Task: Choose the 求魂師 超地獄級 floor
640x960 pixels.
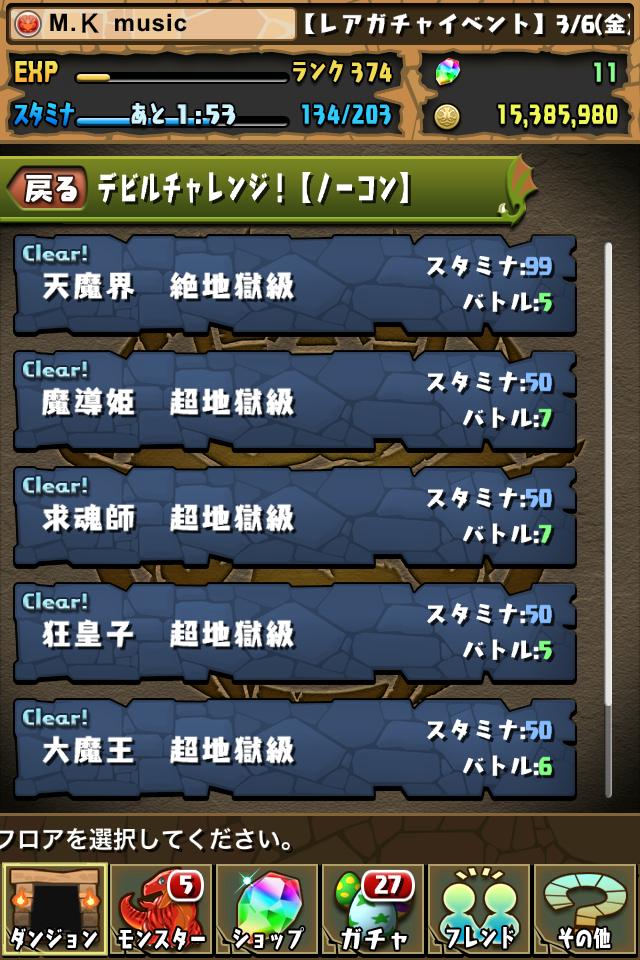Action: click(x=294, y=517)
